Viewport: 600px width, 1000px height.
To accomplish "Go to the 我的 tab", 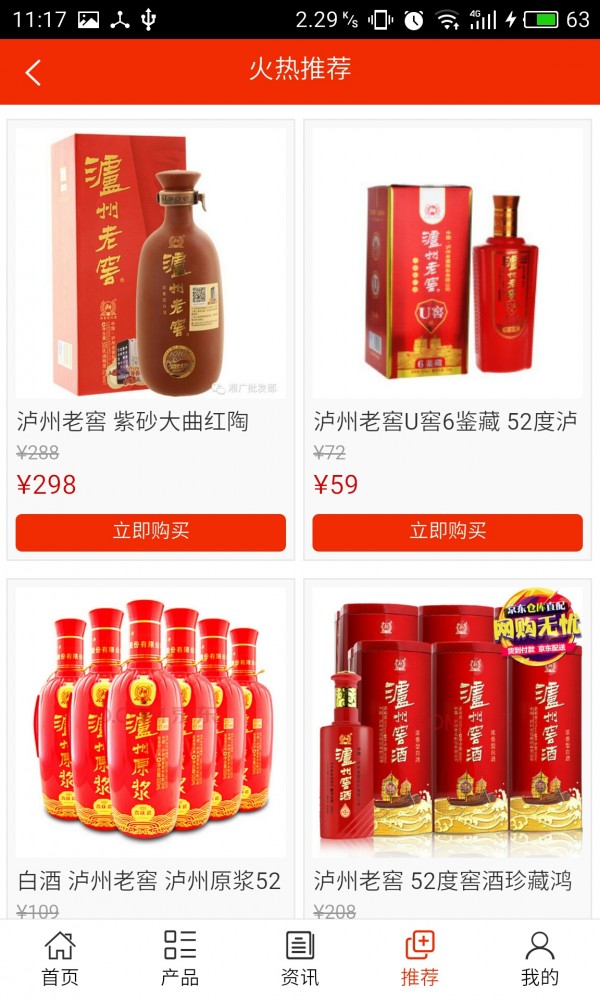I will point(540,958).
